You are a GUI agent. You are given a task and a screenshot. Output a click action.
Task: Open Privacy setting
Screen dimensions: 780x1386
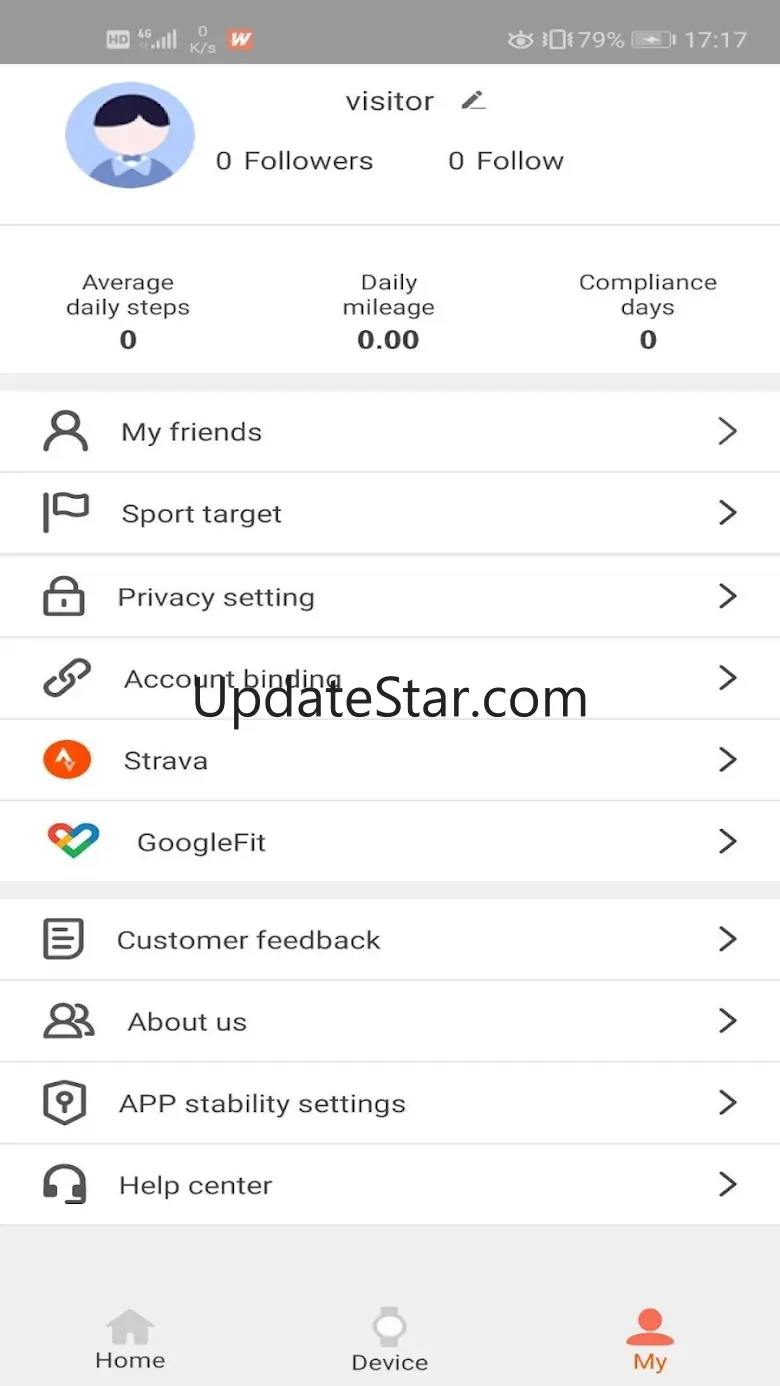[390, 597]
